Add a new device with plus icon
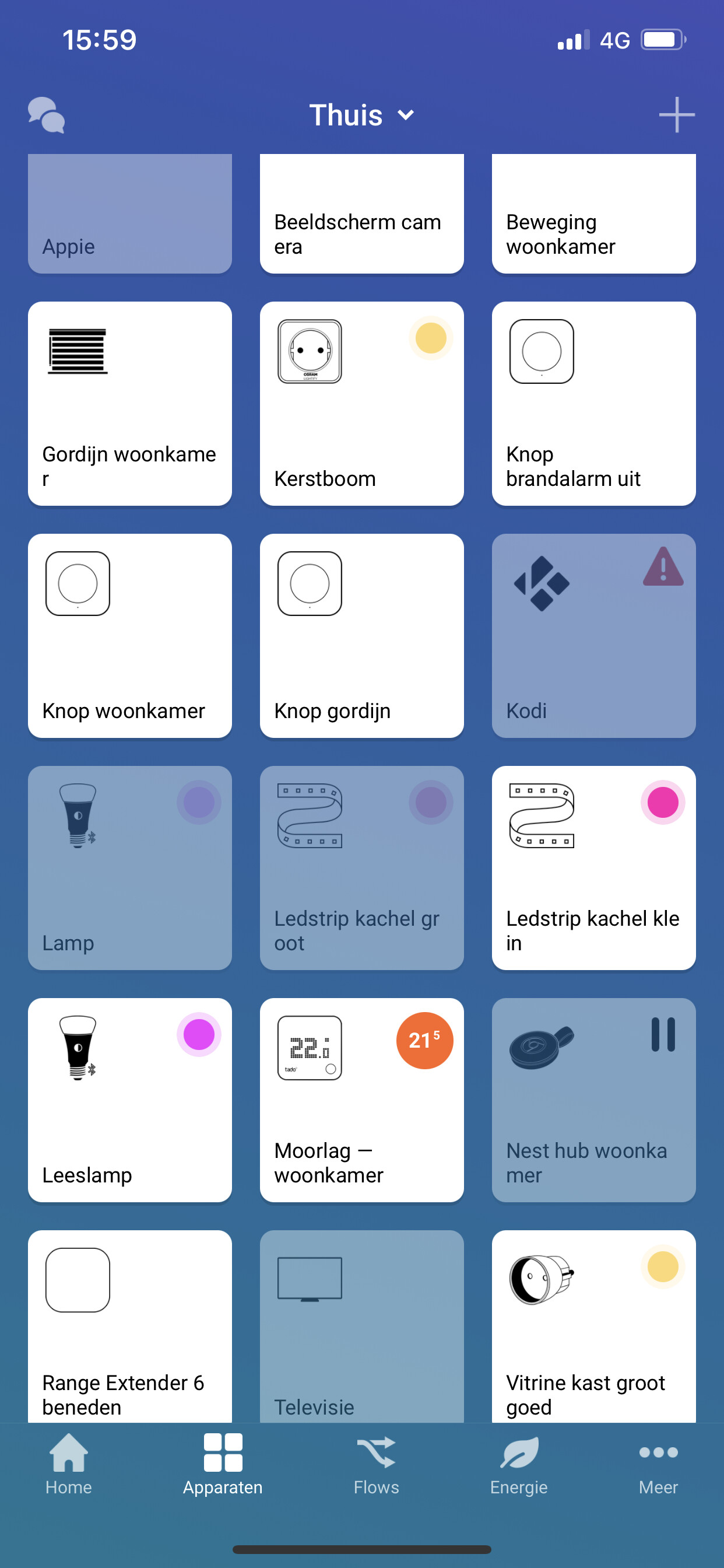The height and width of the screenshot is (1568, 724). tap(676, 115)
